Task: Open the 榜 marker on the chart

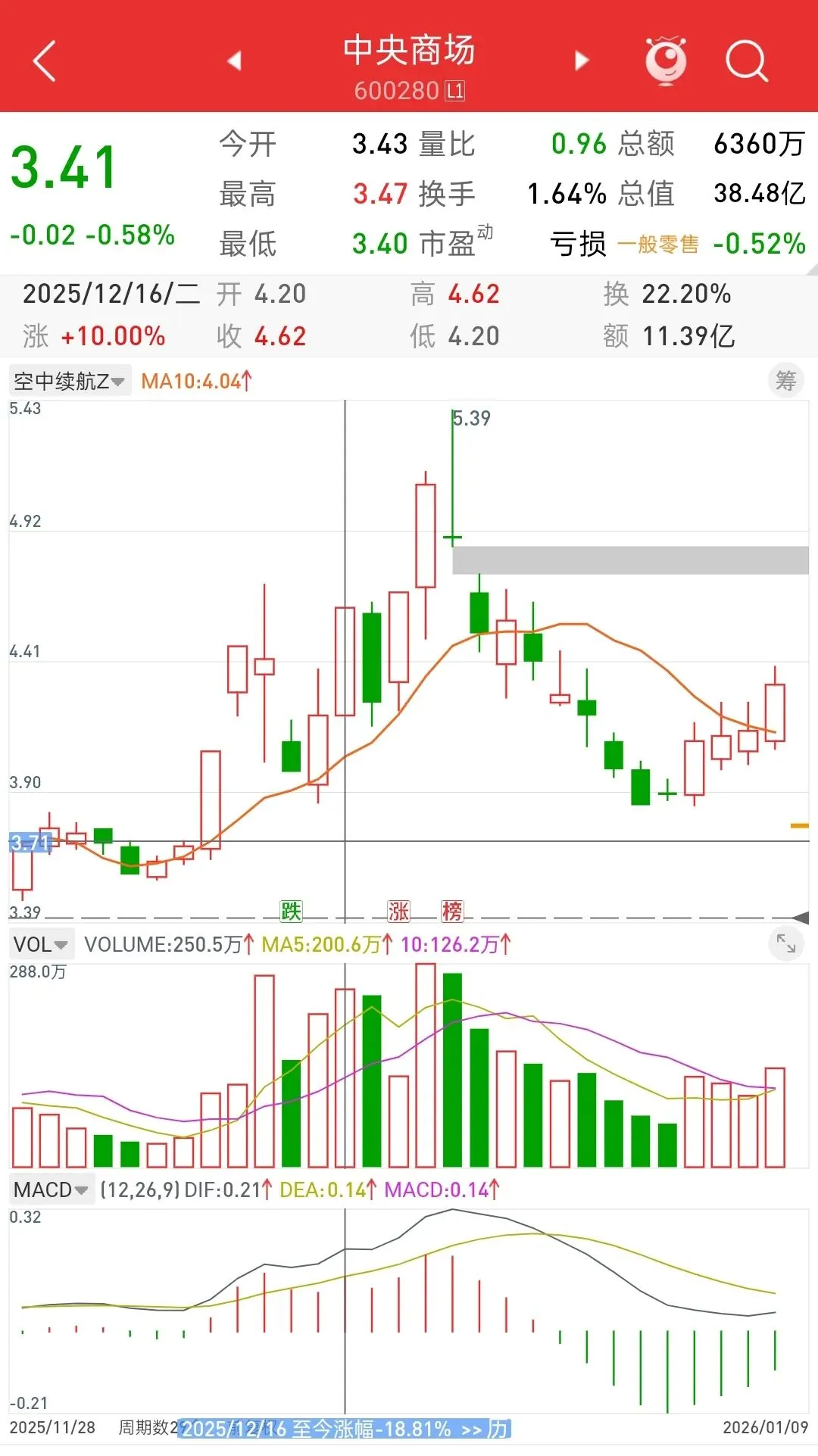Action: (452, 911)
